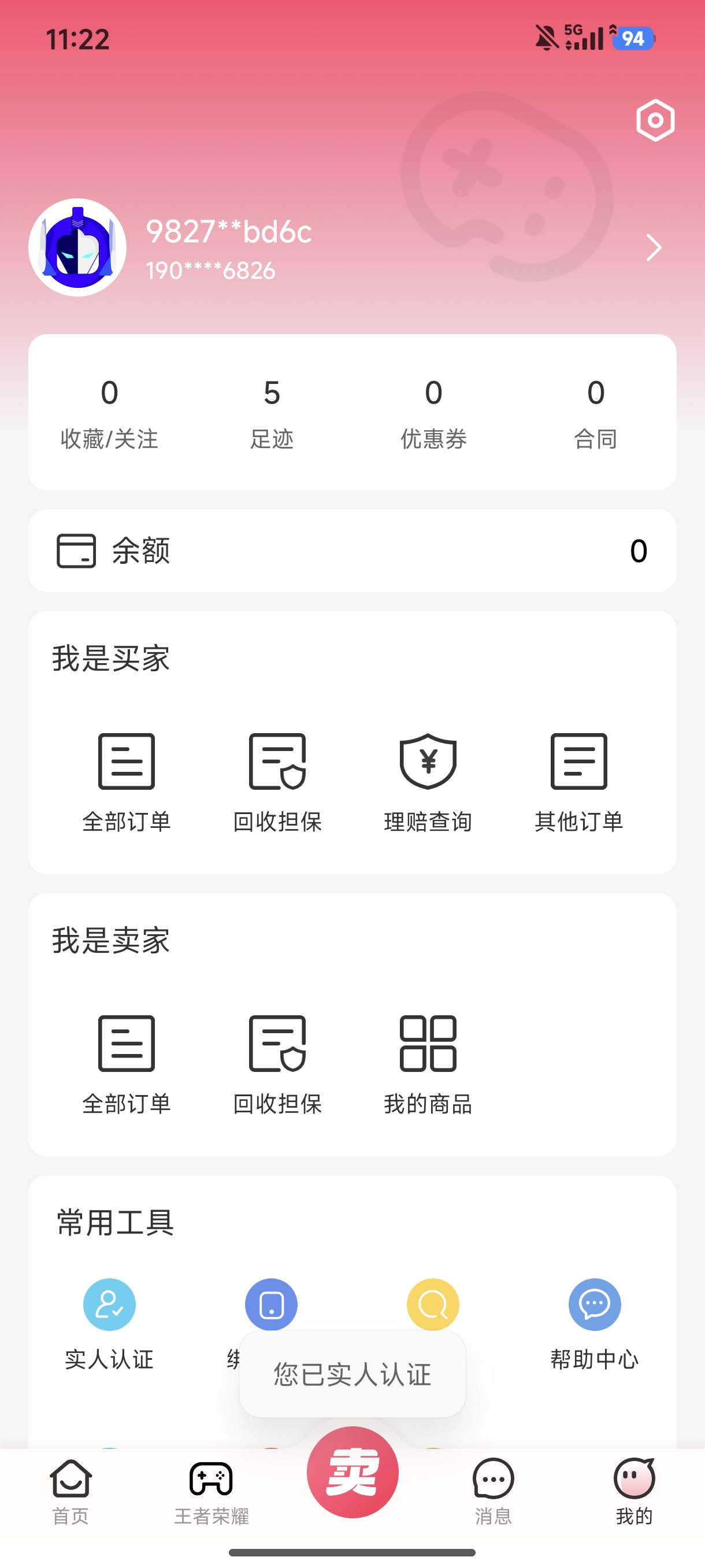705x1568 pixels.
Task: Open profile via the arrow chevron
Action: (654, 247)
